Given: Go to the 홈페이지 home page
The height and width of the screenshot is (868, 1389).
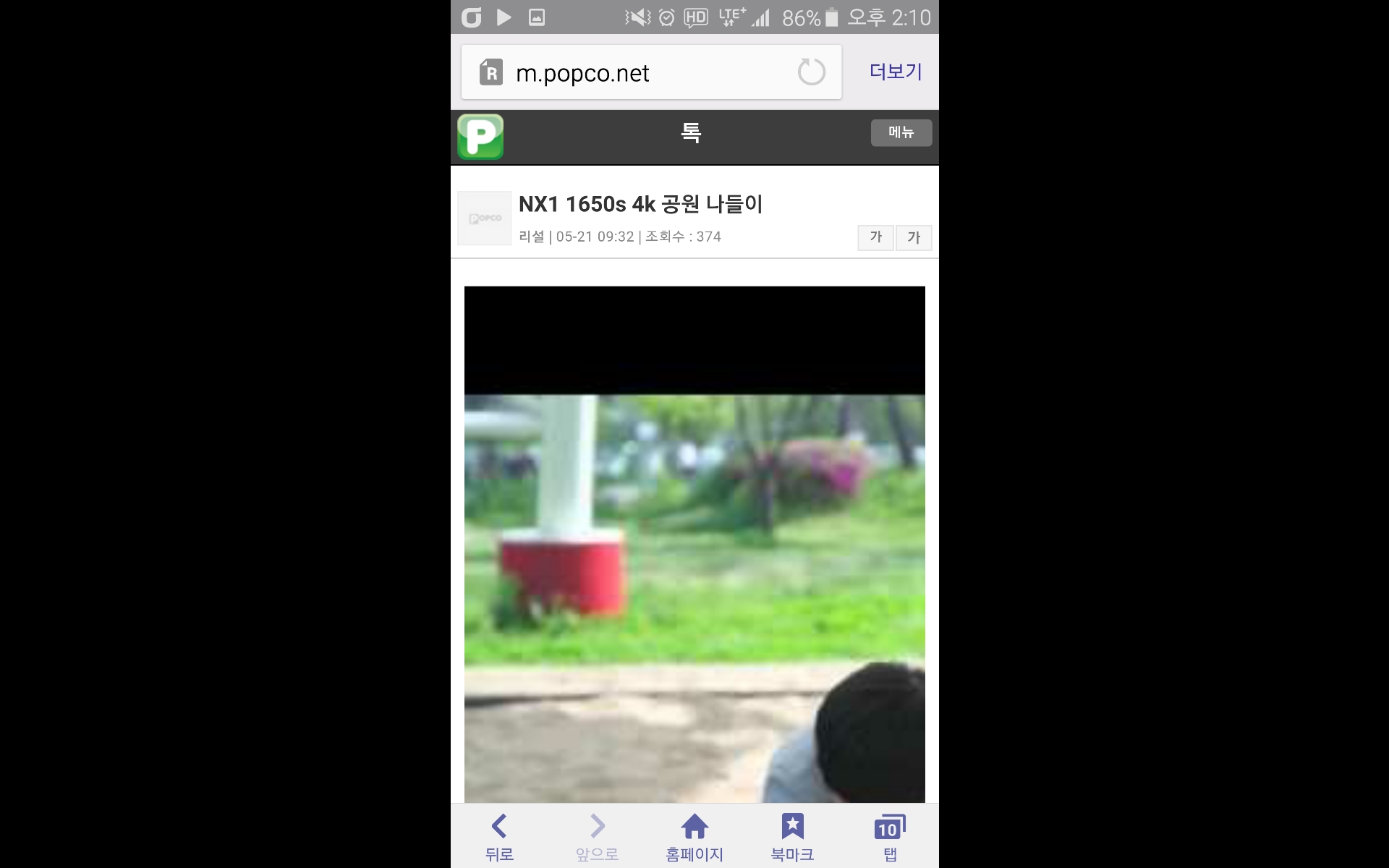Looking at the screenshot, I should [694, 837].
